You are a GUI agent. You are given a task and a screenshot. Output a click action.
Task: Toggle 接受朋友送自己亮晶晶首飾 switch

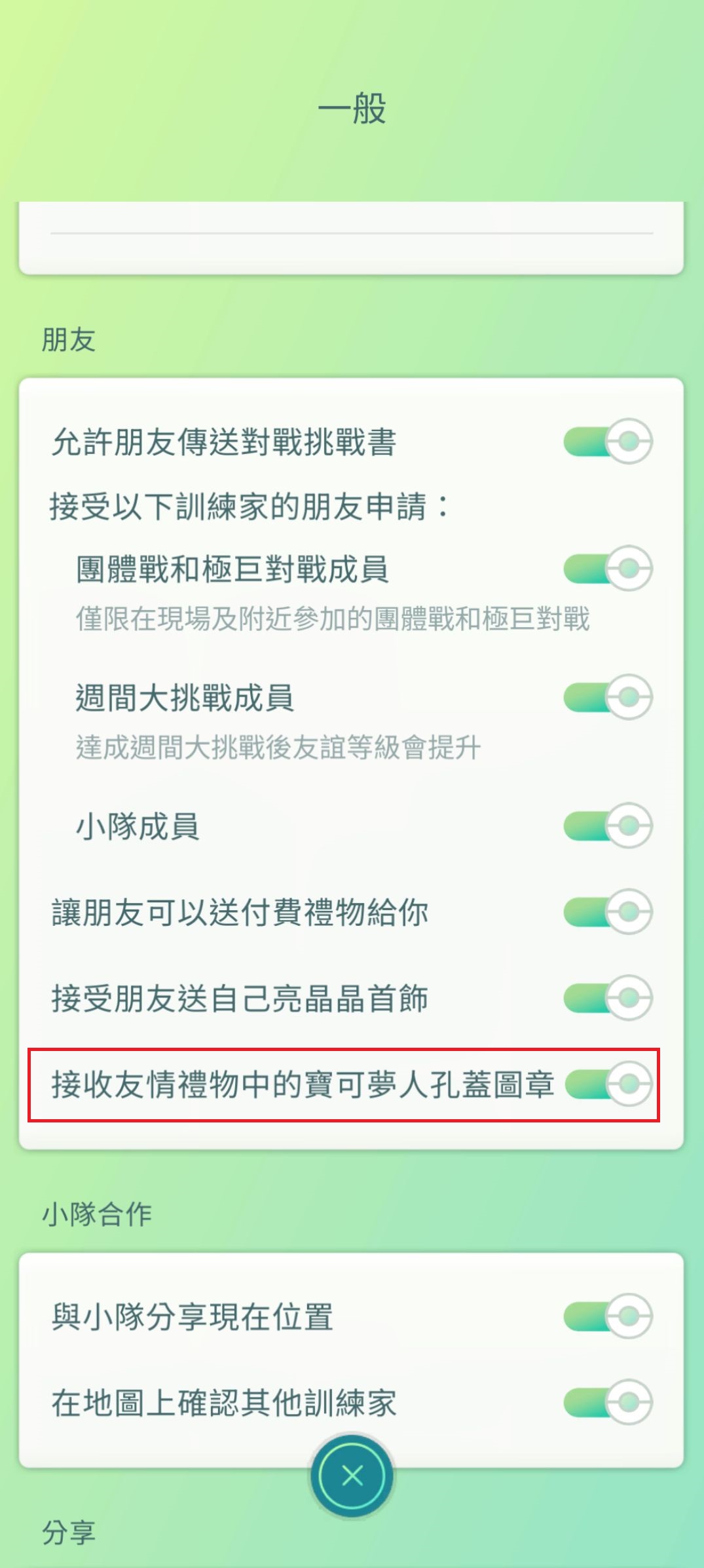pos(608,998)
